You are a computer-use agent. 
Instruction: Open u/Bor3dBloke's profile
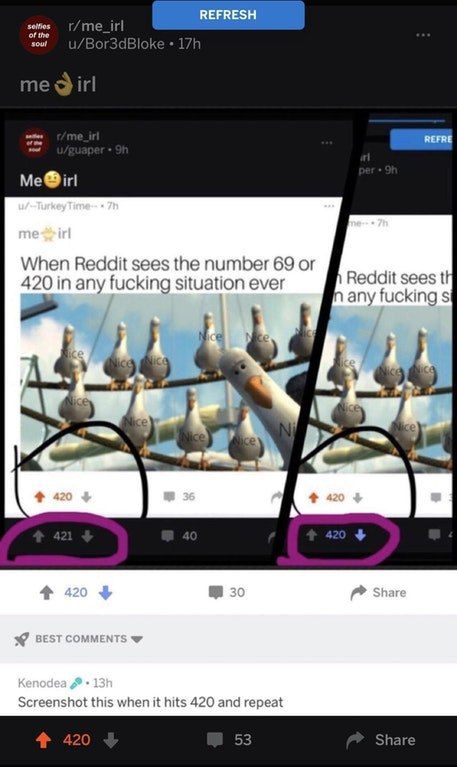click(116, 44)
